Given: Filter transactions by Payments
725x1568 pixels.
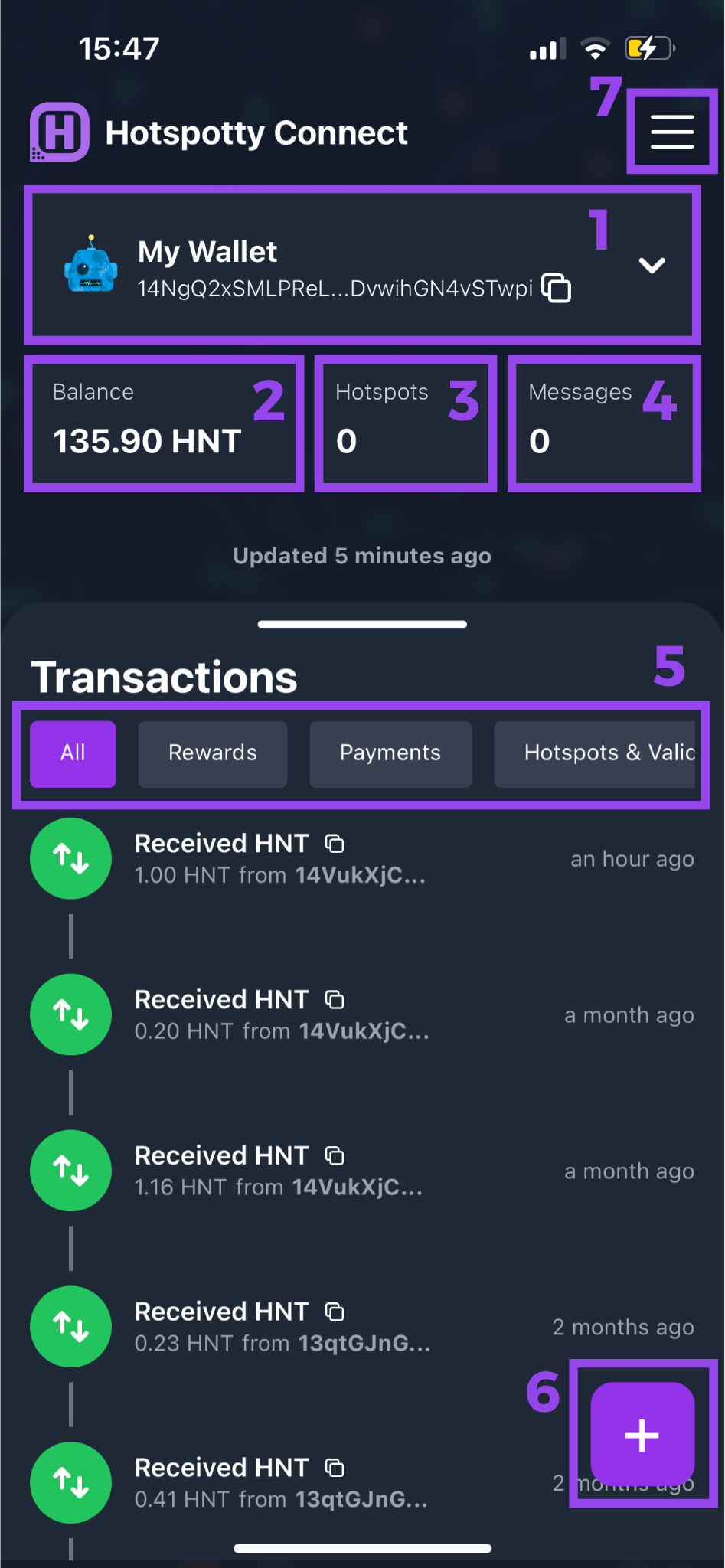Looking at the screenshot, I should click(390, 753).
